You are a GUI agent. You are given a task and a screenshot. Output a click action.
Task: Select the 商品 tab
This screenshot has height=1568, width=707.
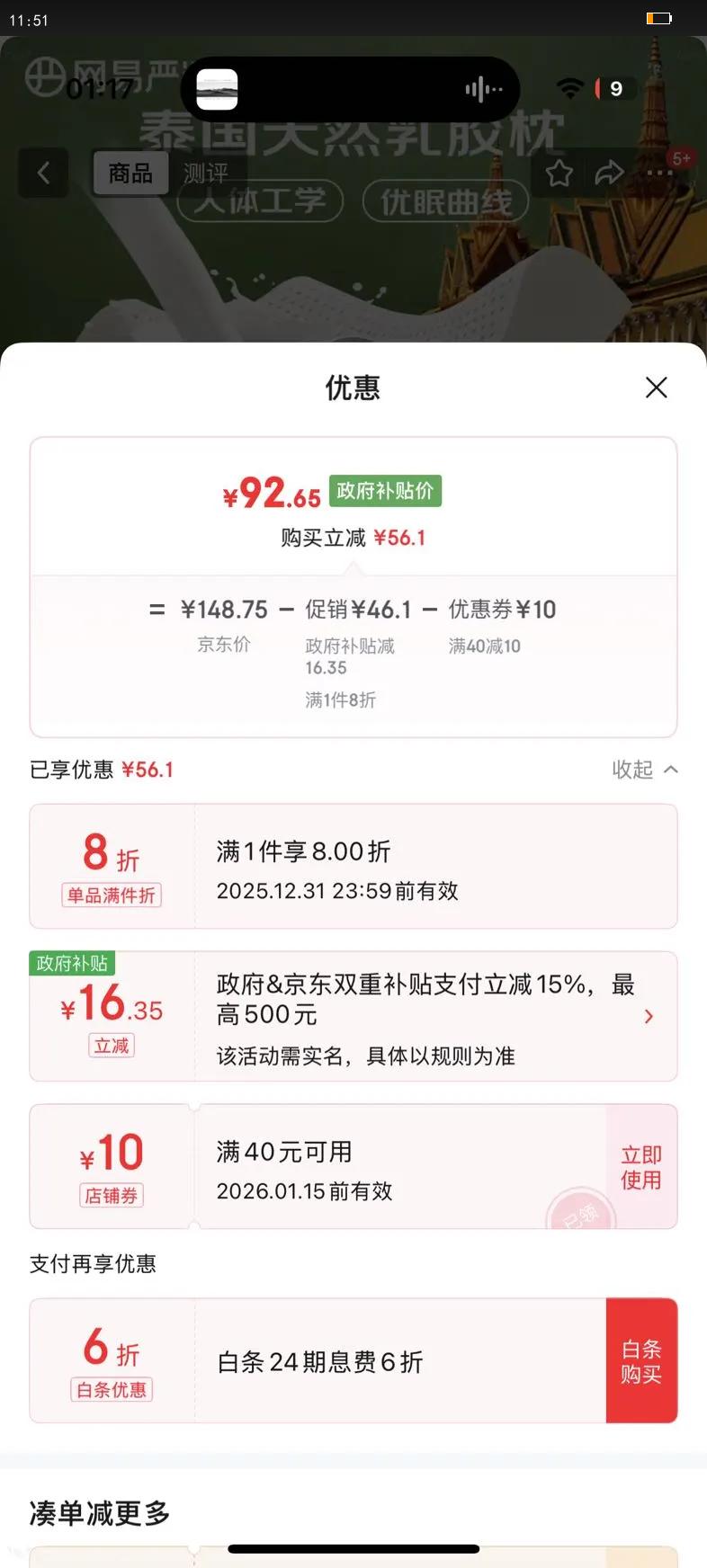[130, 173]
